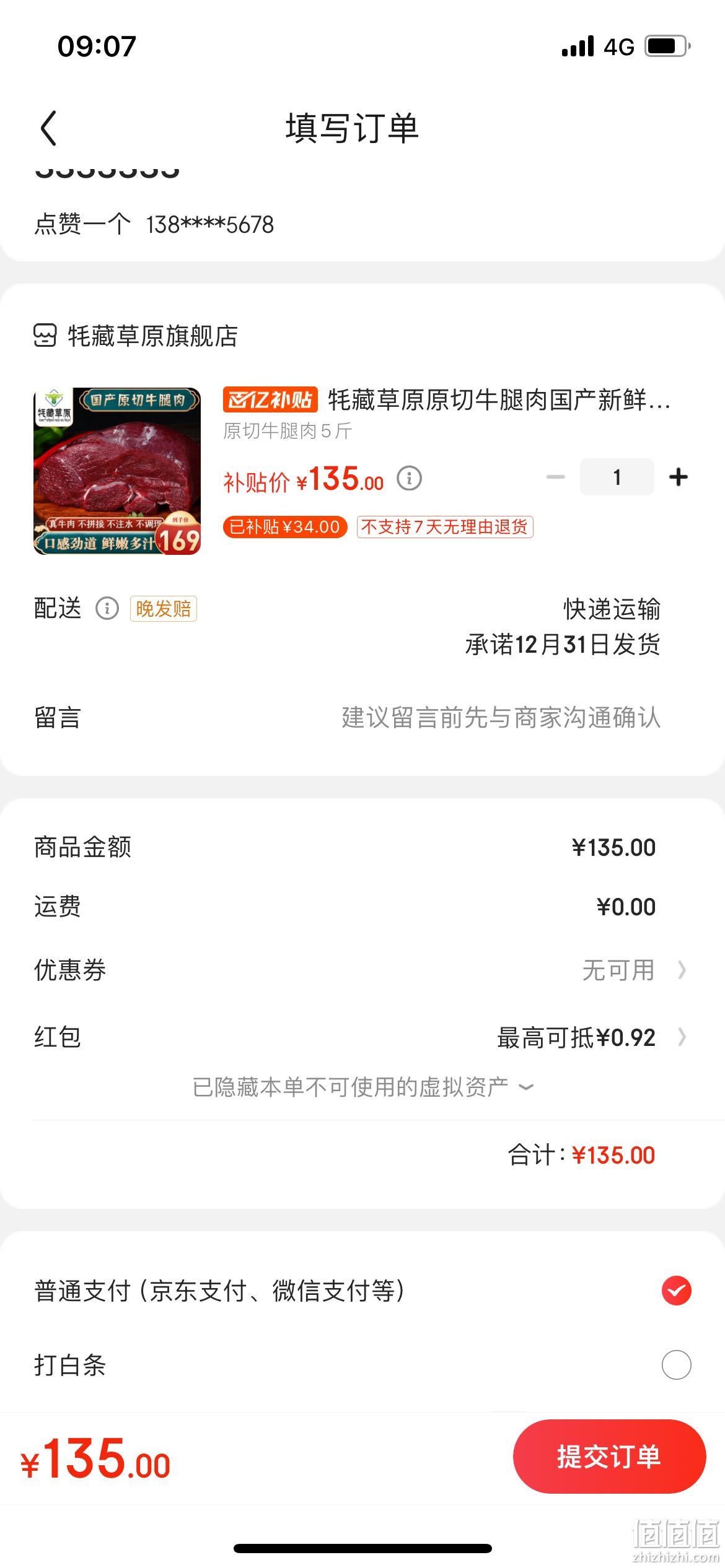Go back from the 填写订单 page
Screen dimensions: 725x1568
[x=48, y=128]
